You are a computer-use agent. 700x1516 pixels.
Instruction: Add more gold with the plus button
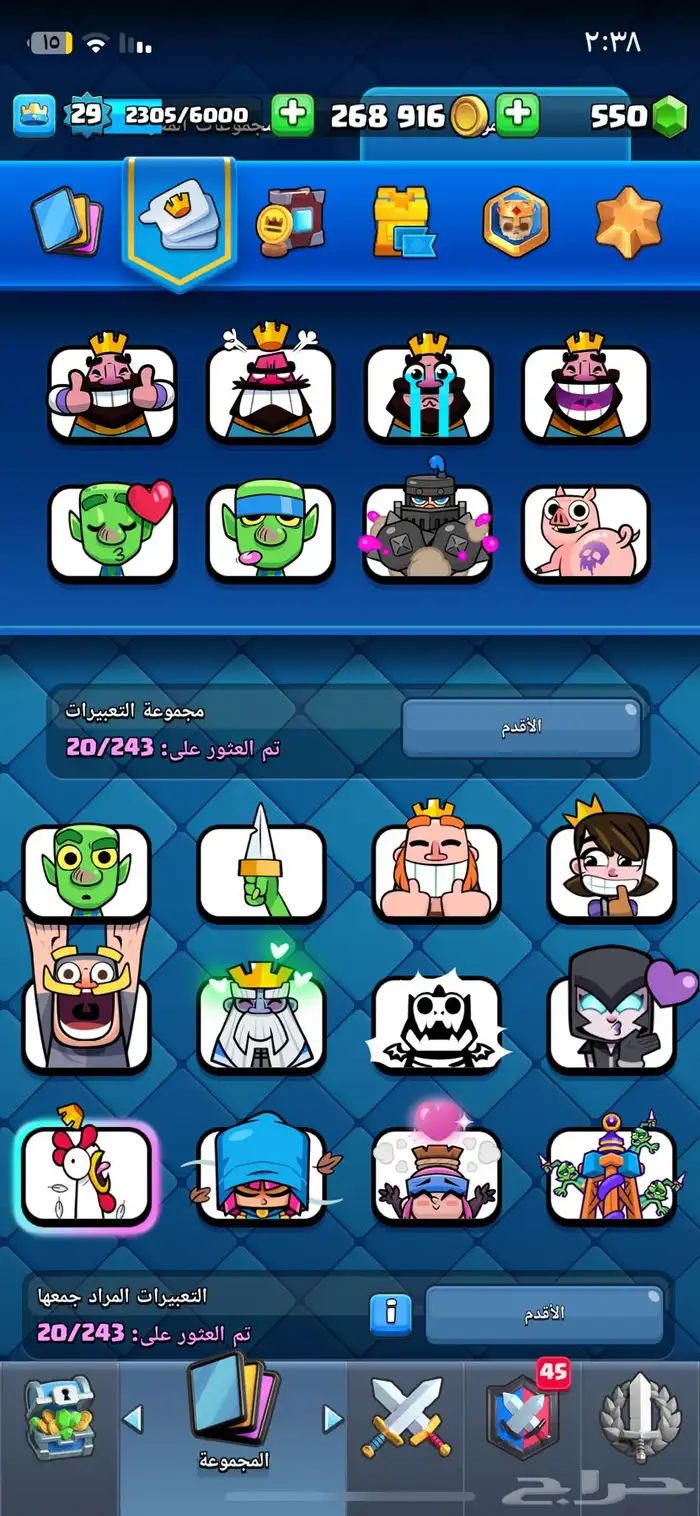click(517, 115)
